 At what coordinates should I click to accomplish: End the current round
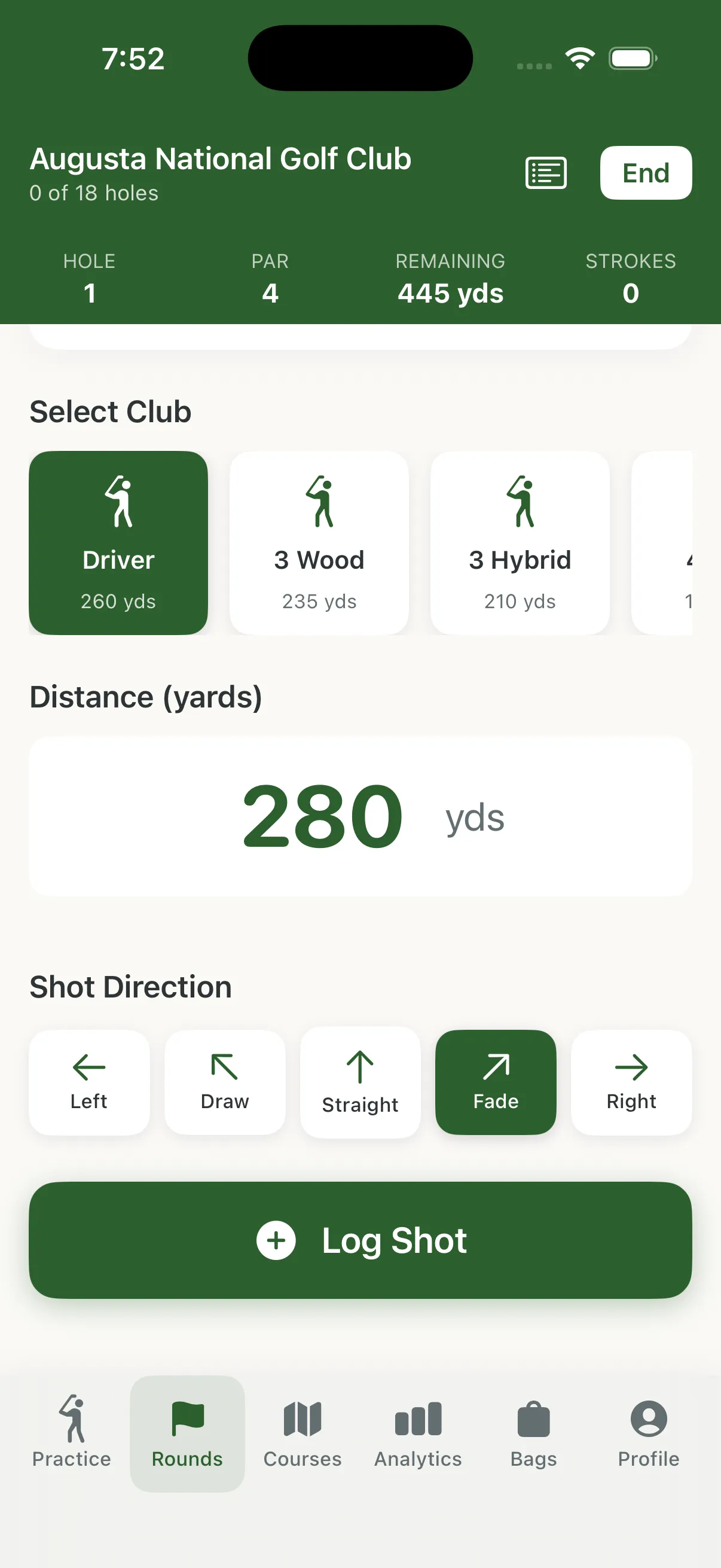point(646,173)
